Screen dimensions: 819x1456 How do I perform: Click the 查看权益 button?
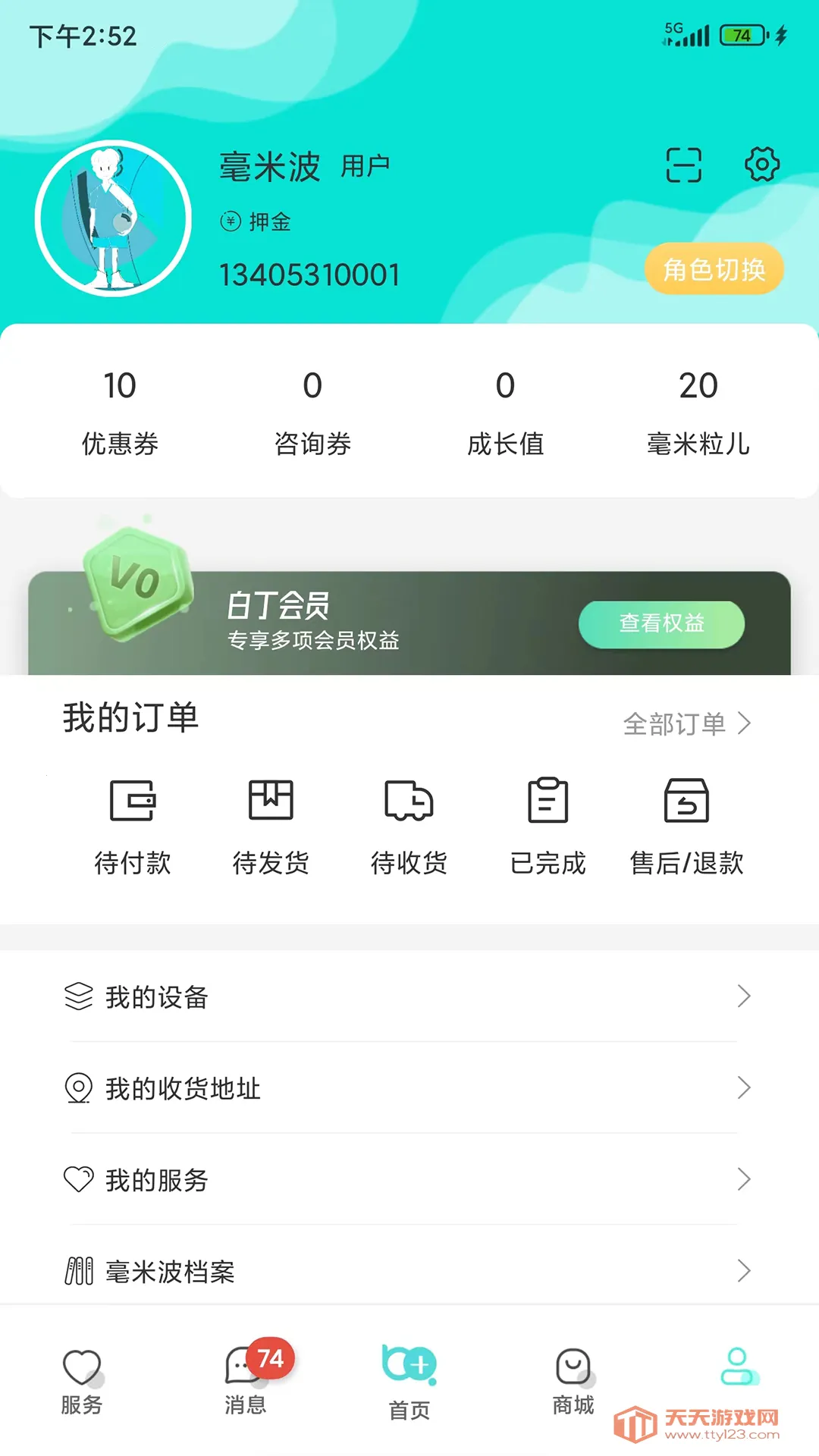coord(661,623)
